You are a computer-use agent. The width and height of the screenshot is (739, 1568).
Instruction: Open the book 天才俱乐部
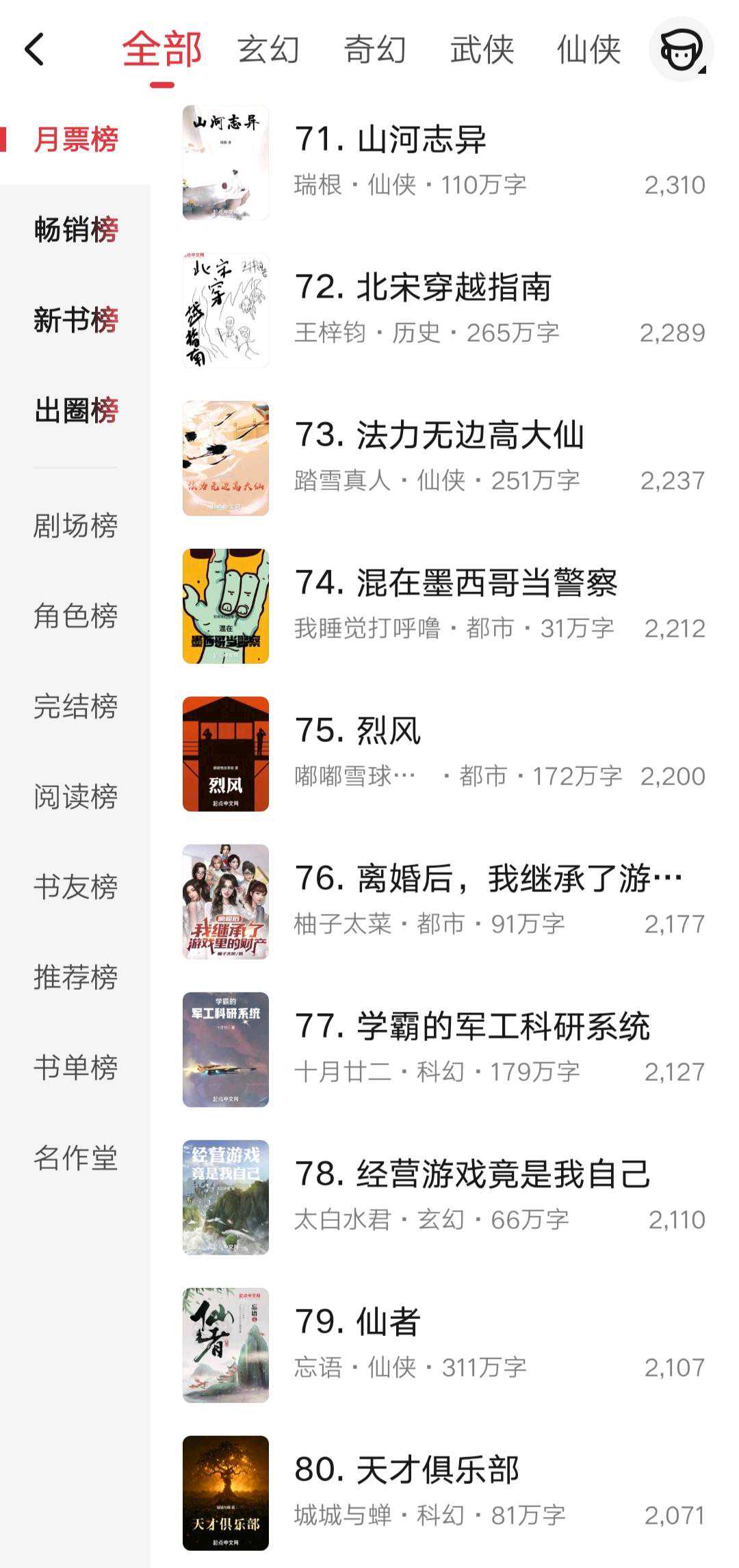point(437,1470)
